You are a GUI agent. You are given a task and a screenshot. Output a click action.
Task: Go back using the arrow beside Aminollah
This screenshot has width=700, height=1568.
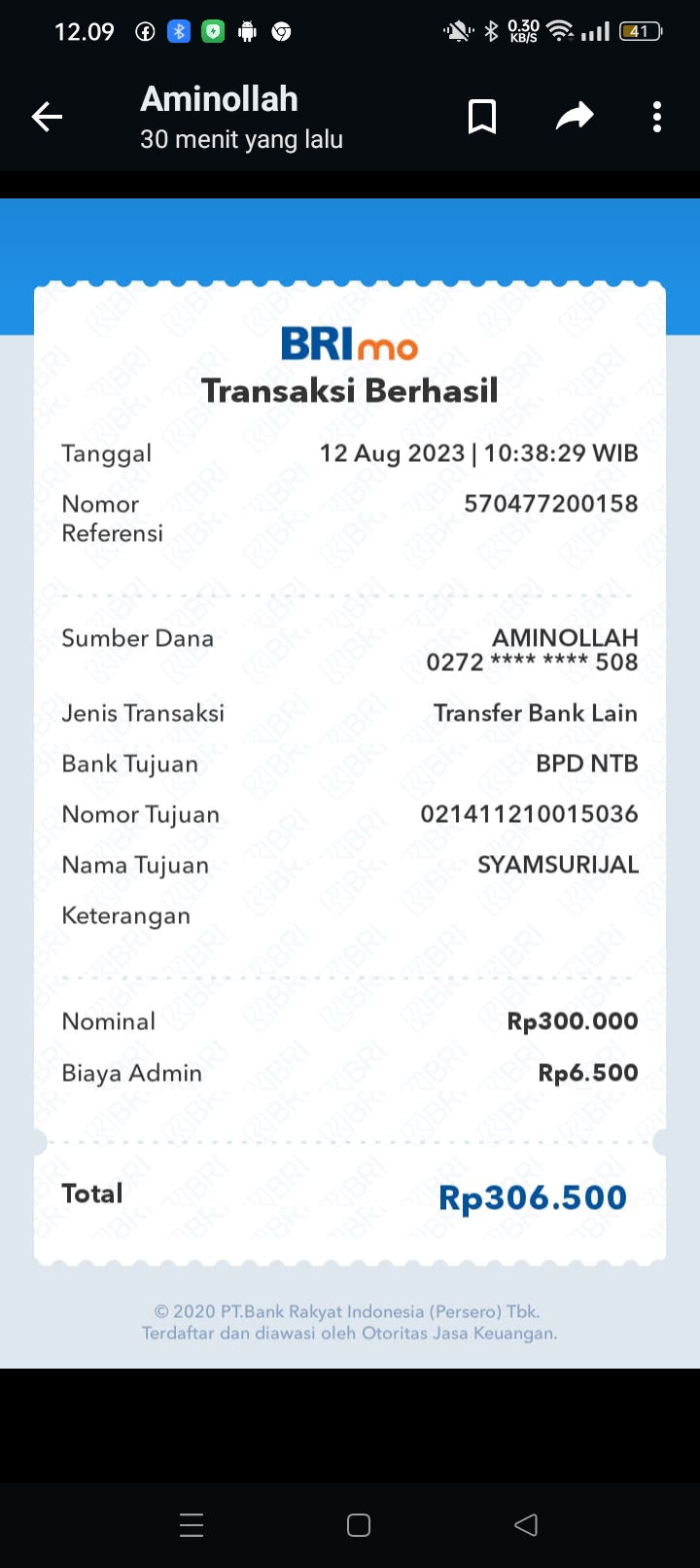pos(47,118)
